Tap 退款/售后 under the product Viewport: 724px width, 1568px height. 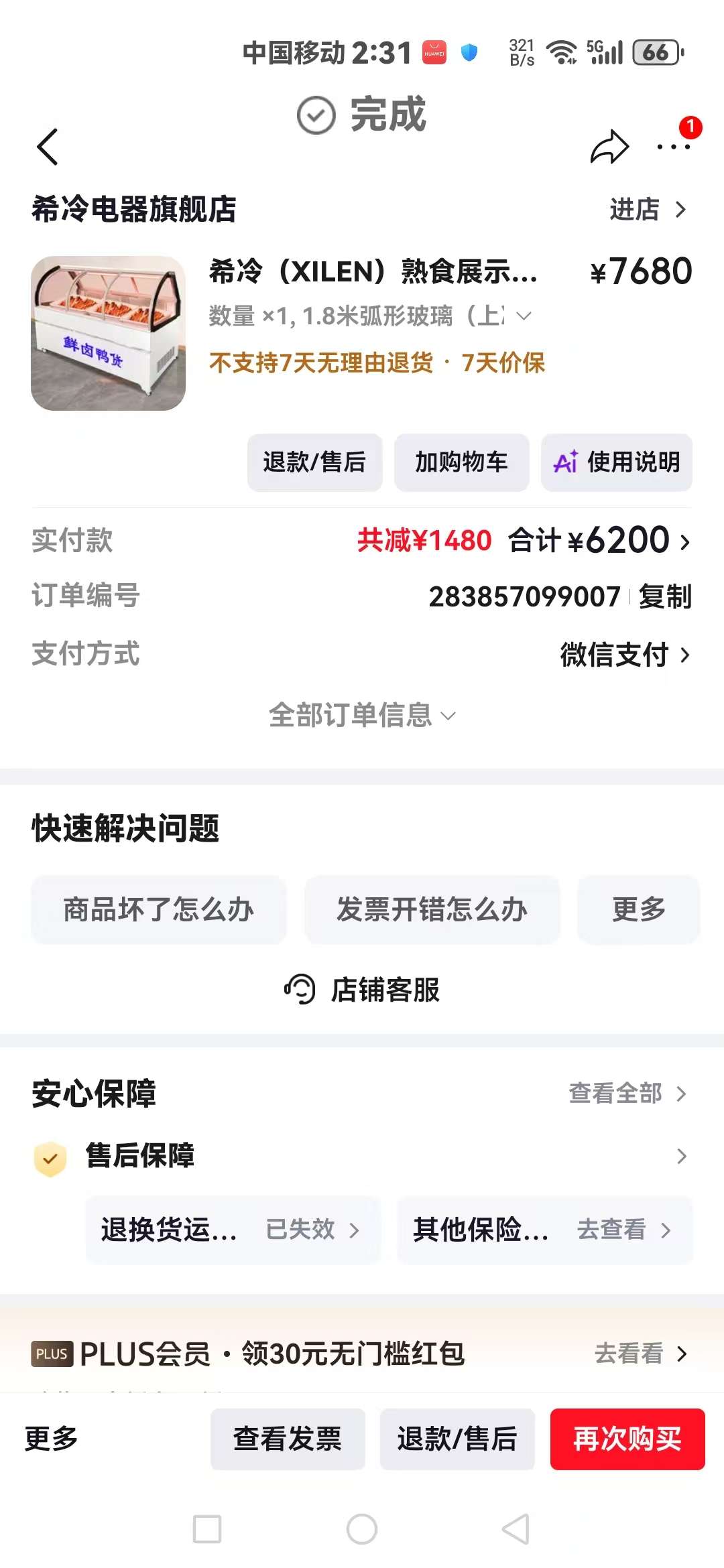tap(314, 462)
